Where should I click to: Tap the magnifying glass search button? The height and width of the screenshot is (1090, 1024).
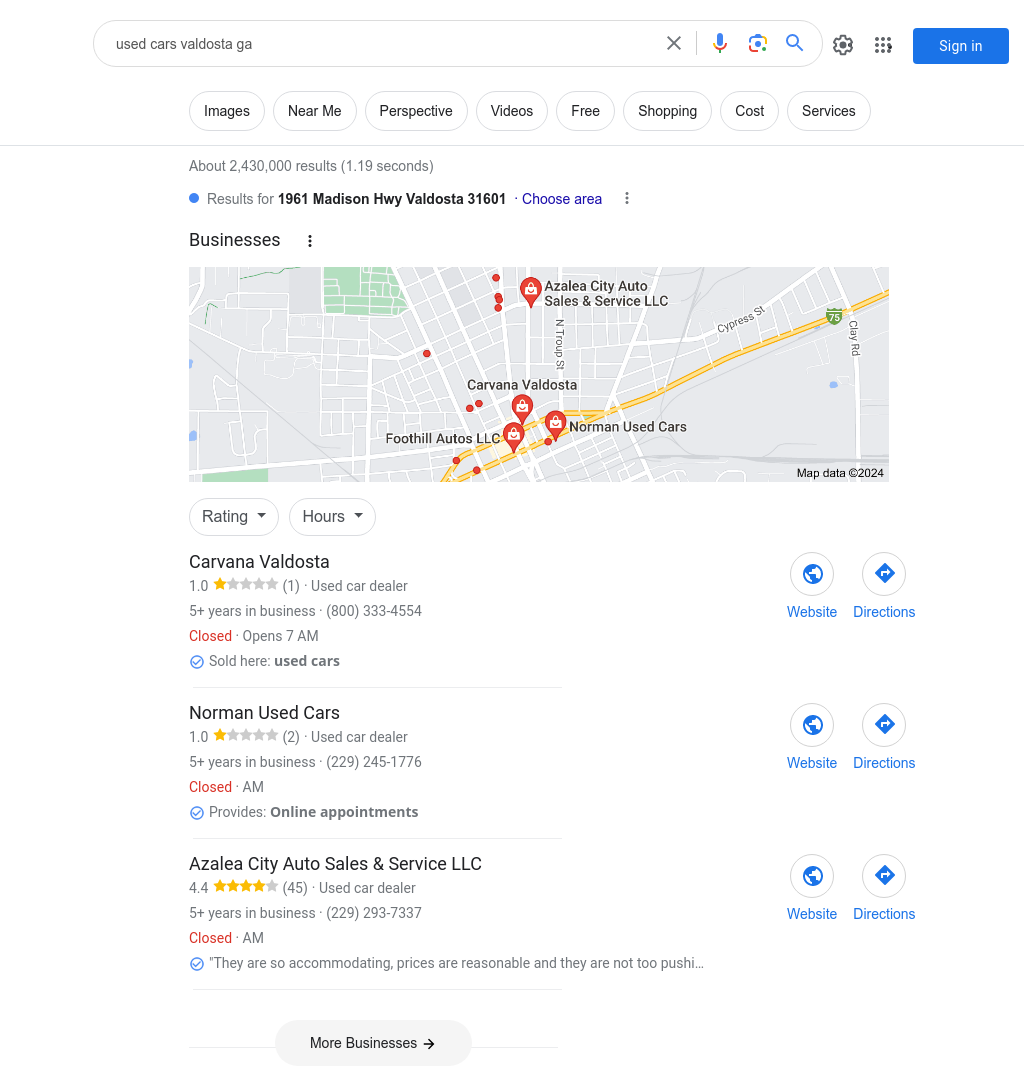[x=795, y=43]
